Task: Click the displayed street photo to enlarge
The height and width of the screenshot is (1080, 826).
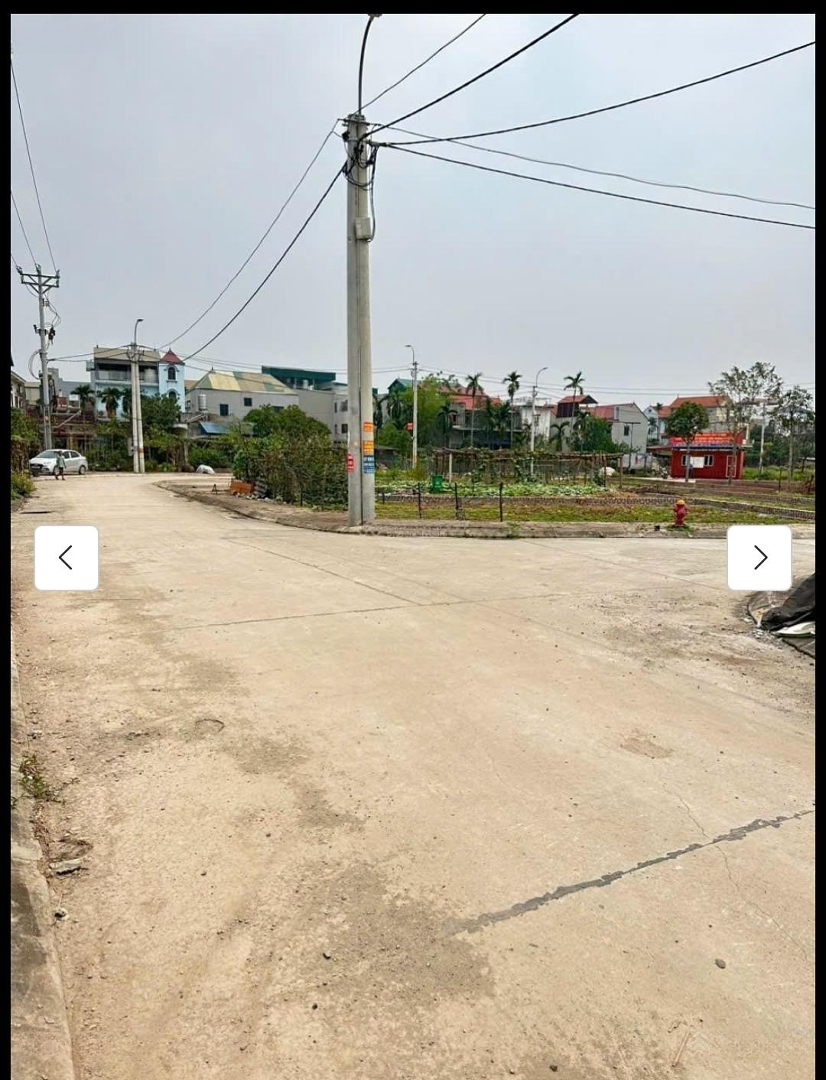Action: tap(413, 750)
